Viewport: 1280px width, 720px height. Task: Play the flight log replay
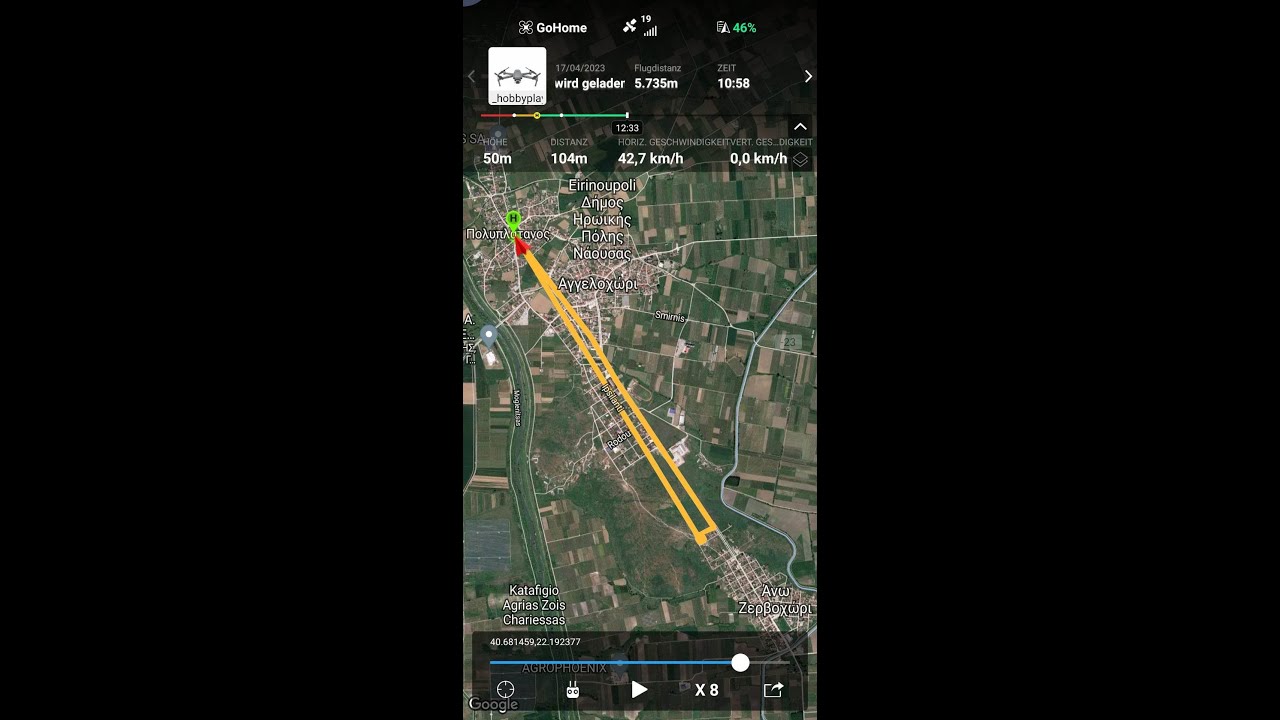[639, 689]
